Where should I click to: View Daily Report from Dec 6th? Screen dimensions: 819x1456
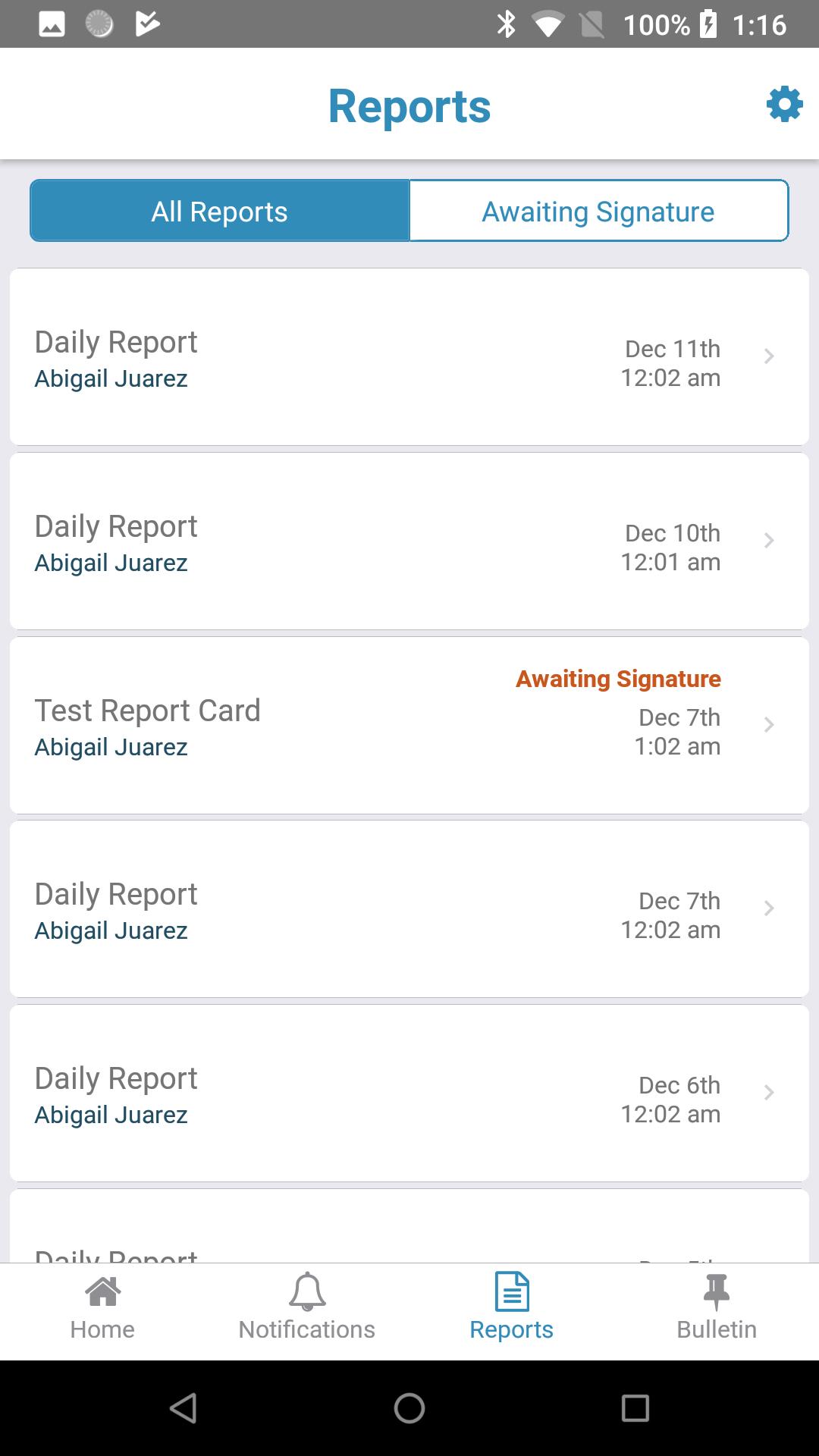(x=409, y=1093)
